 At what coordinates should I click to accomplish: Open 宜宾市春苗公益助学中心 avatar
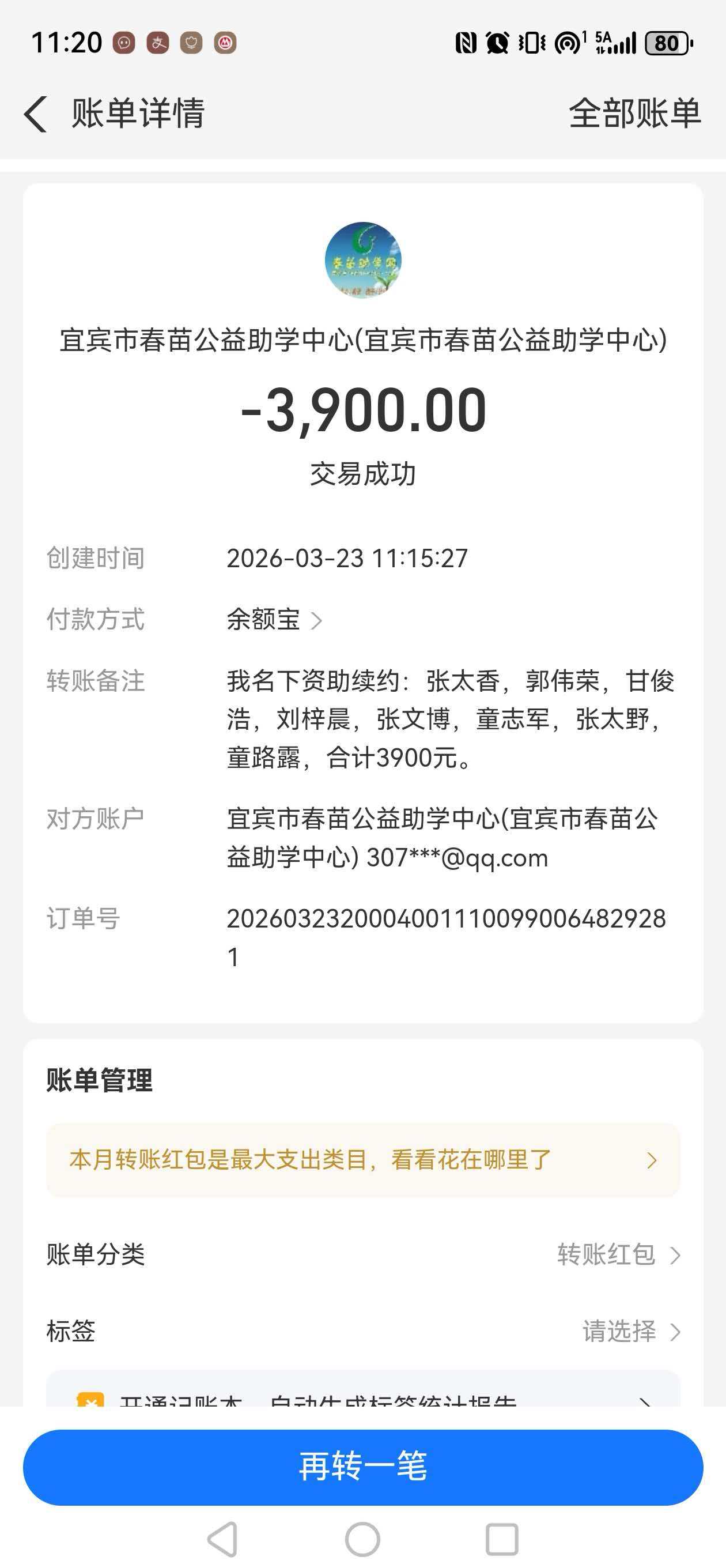[362, 260]
